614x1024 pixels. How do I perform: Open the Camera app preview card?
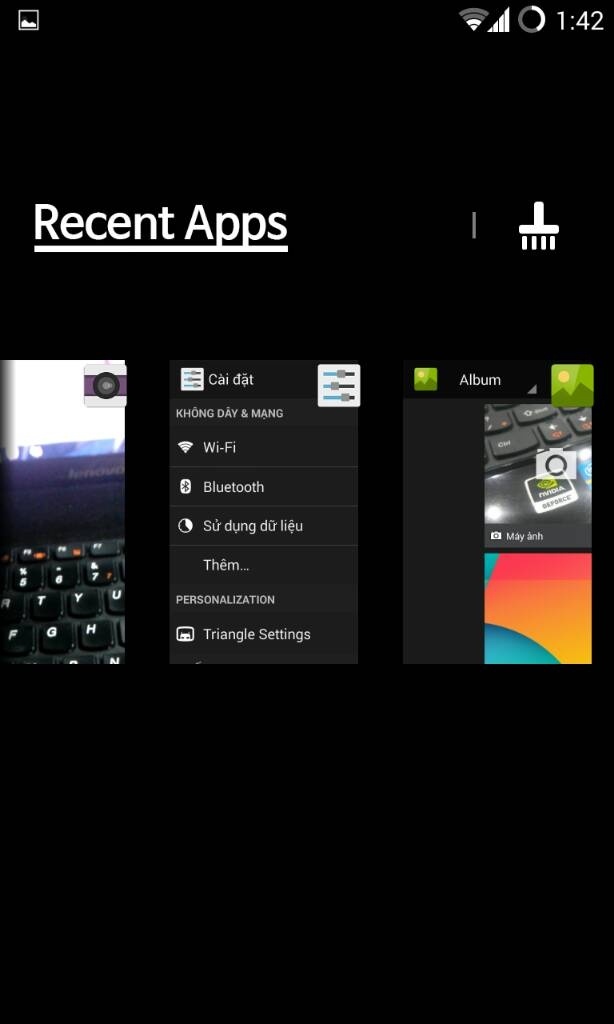click(63, 512)
